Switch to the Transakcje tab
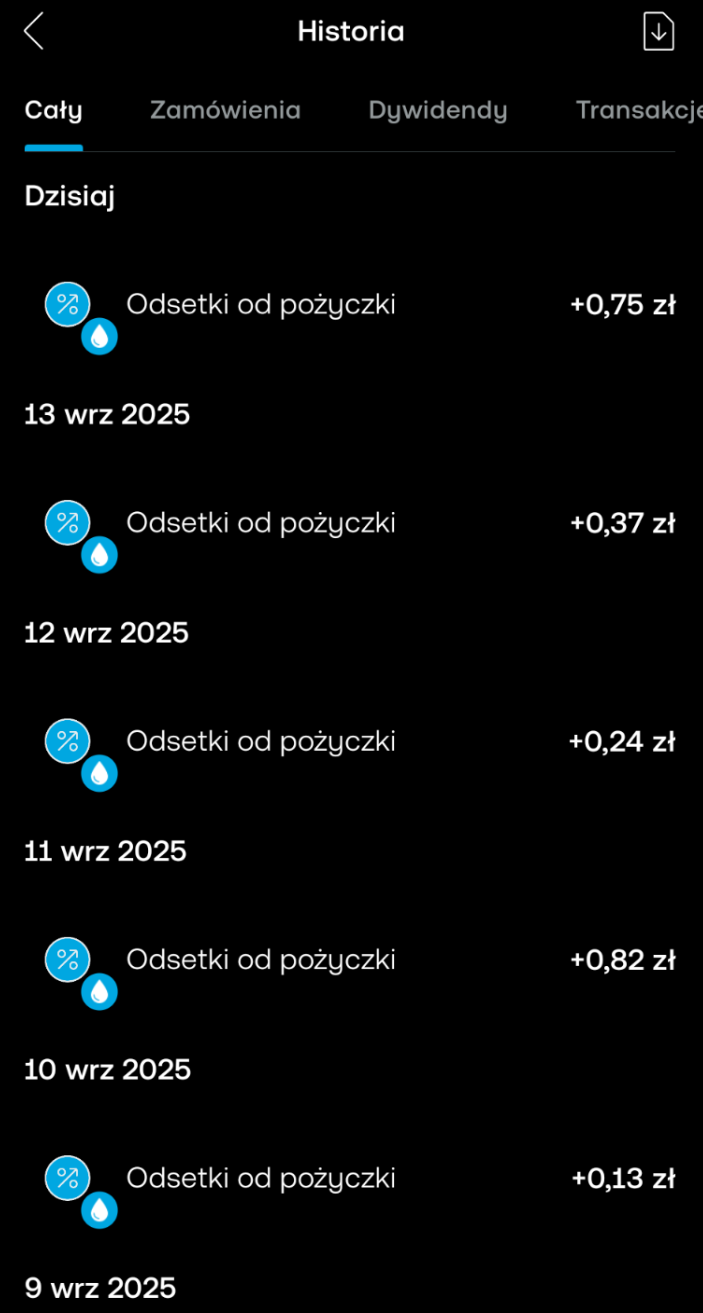This screenshot has height=1313, width=703. pos(638,110)
